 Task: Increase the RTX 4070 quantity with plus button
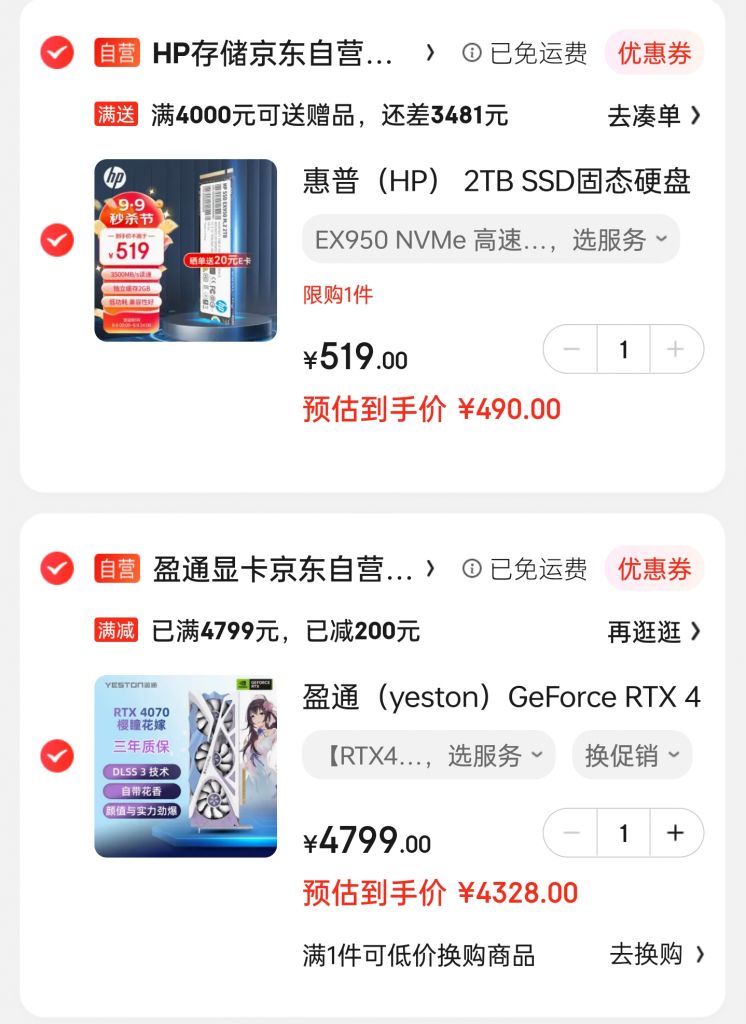pyautogui.click(x=677, y=832)
